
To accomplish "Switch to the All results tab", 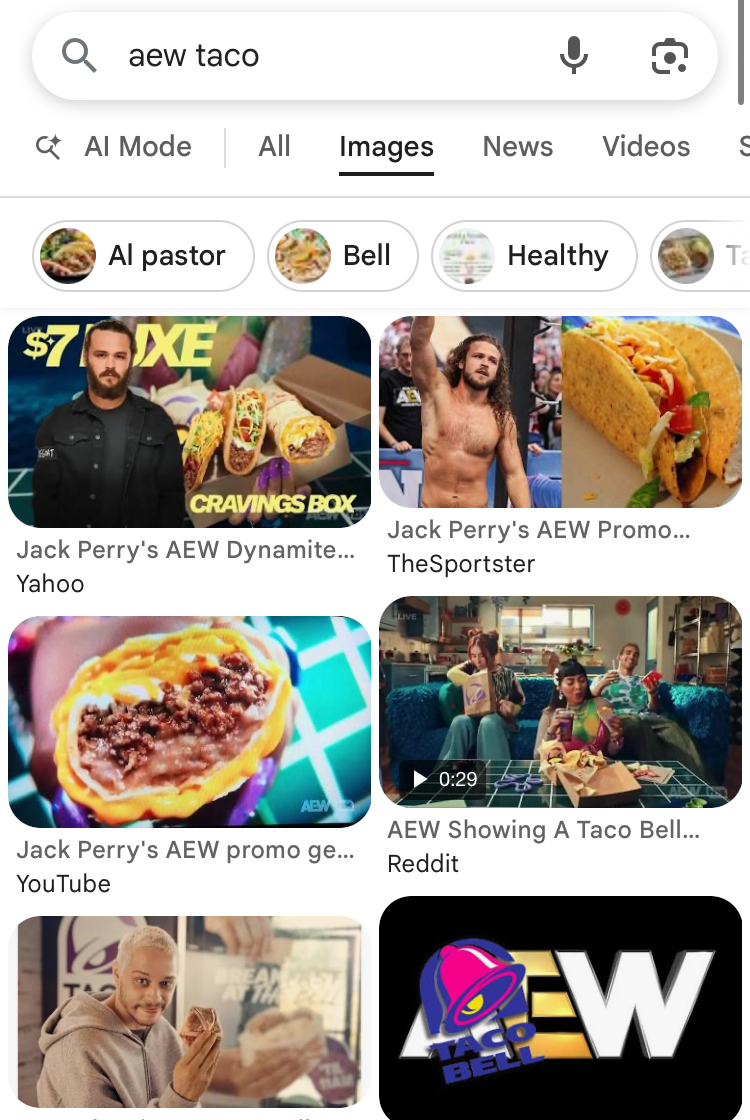I will pos(274,147).
